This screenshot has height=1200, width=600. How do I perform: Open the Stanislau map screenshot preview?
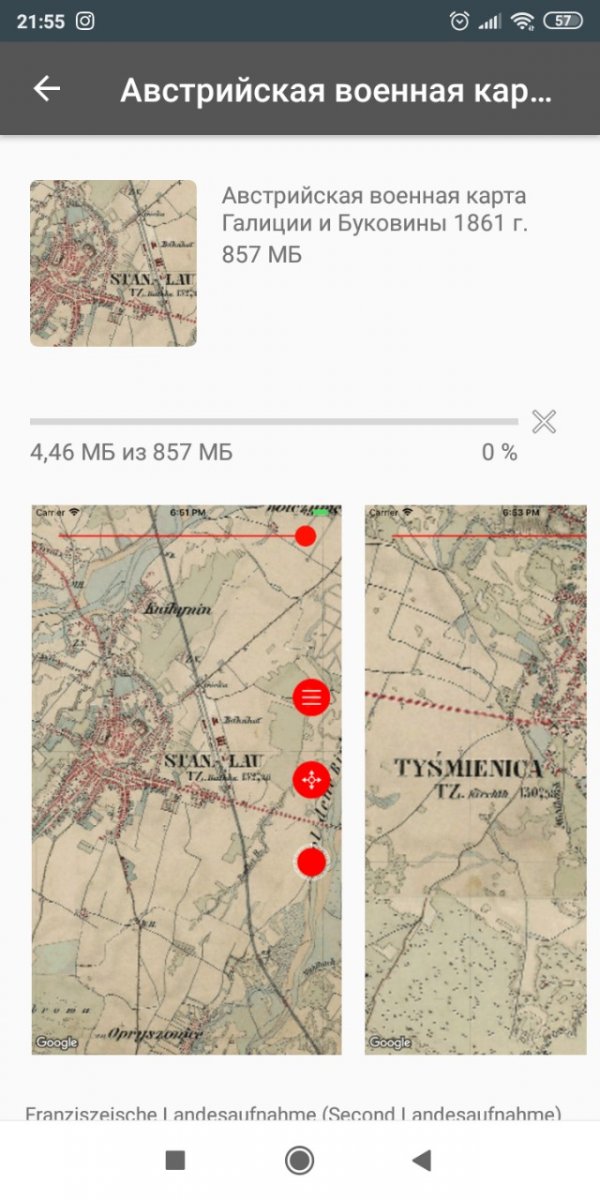tap(187, 780)
